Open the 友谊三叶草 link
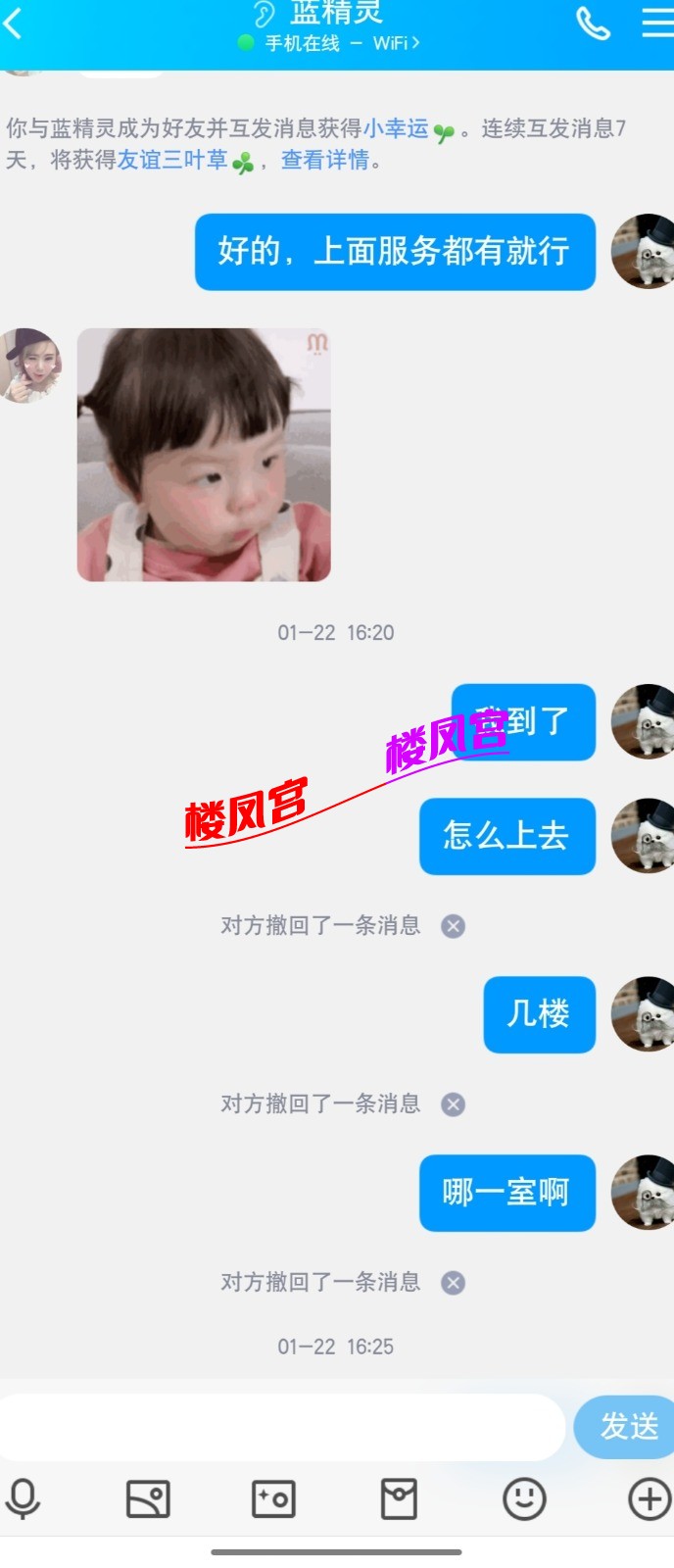Viewport: 674px width, 1568px height. (x=172, y=160)
